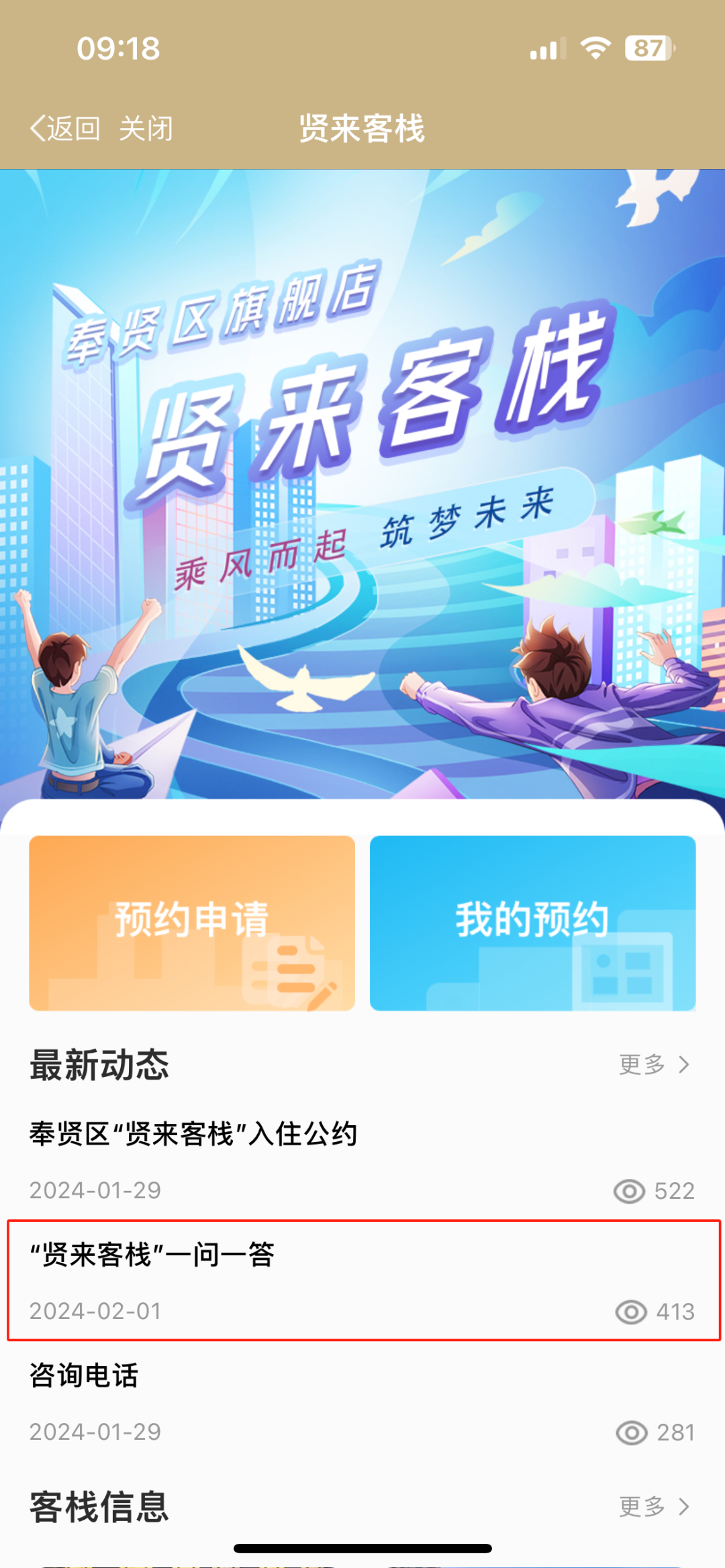Open 奉贤区“贤来客栈”入住公约 article
This screenshot has width=725, height=1568.
(193, 1134)
